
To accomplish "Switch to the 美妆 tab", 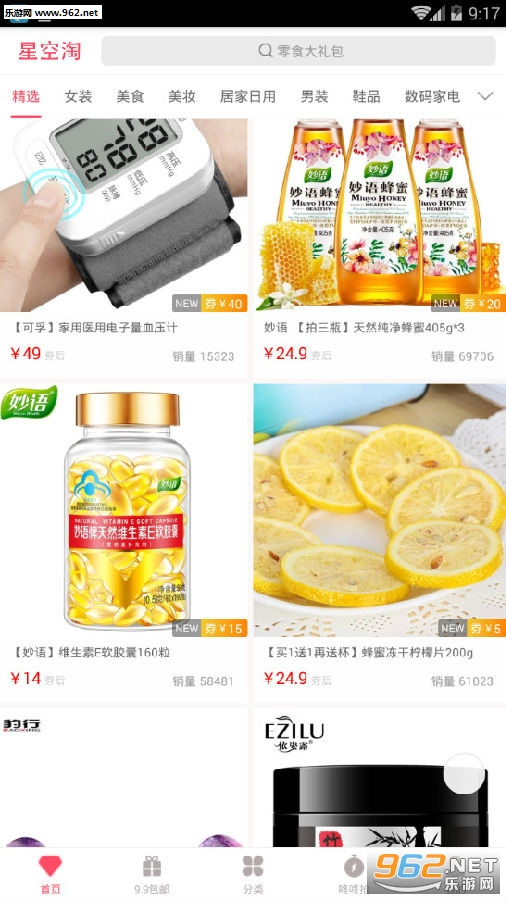I will [182, 96].
